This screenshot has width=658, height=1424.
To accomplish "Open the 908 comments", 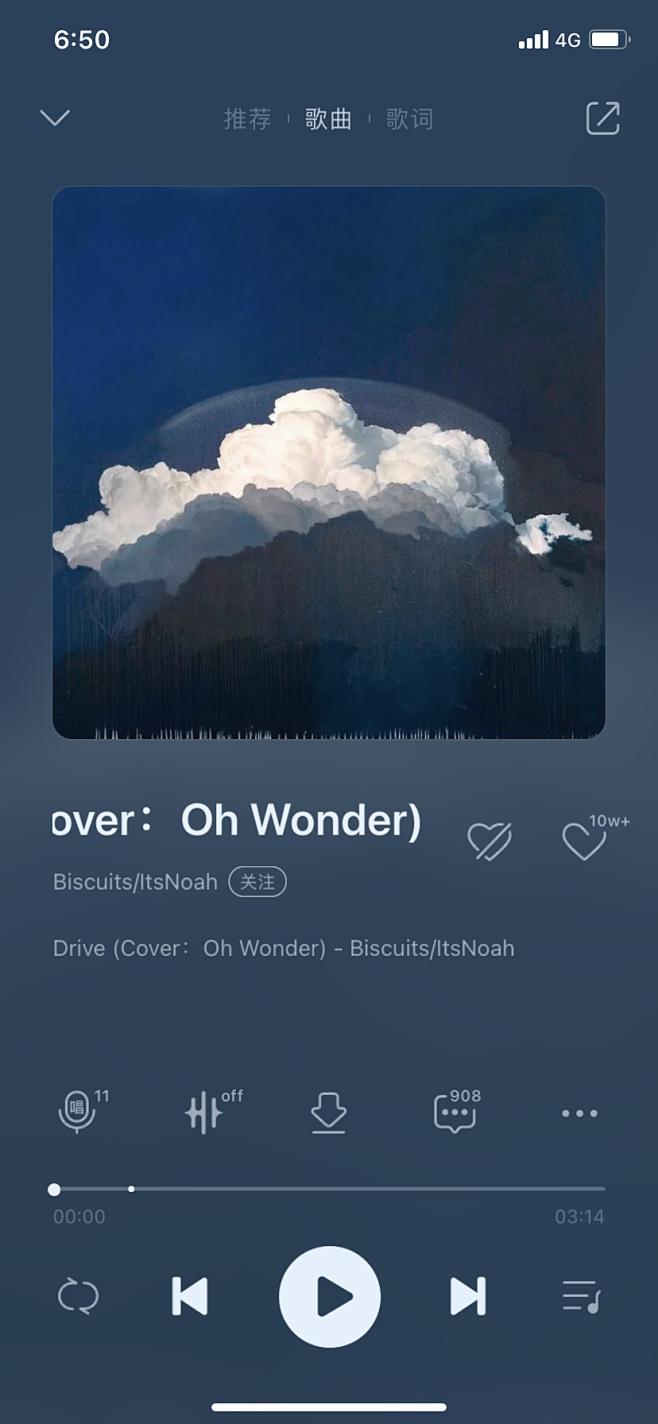I will click(457, 1111).
